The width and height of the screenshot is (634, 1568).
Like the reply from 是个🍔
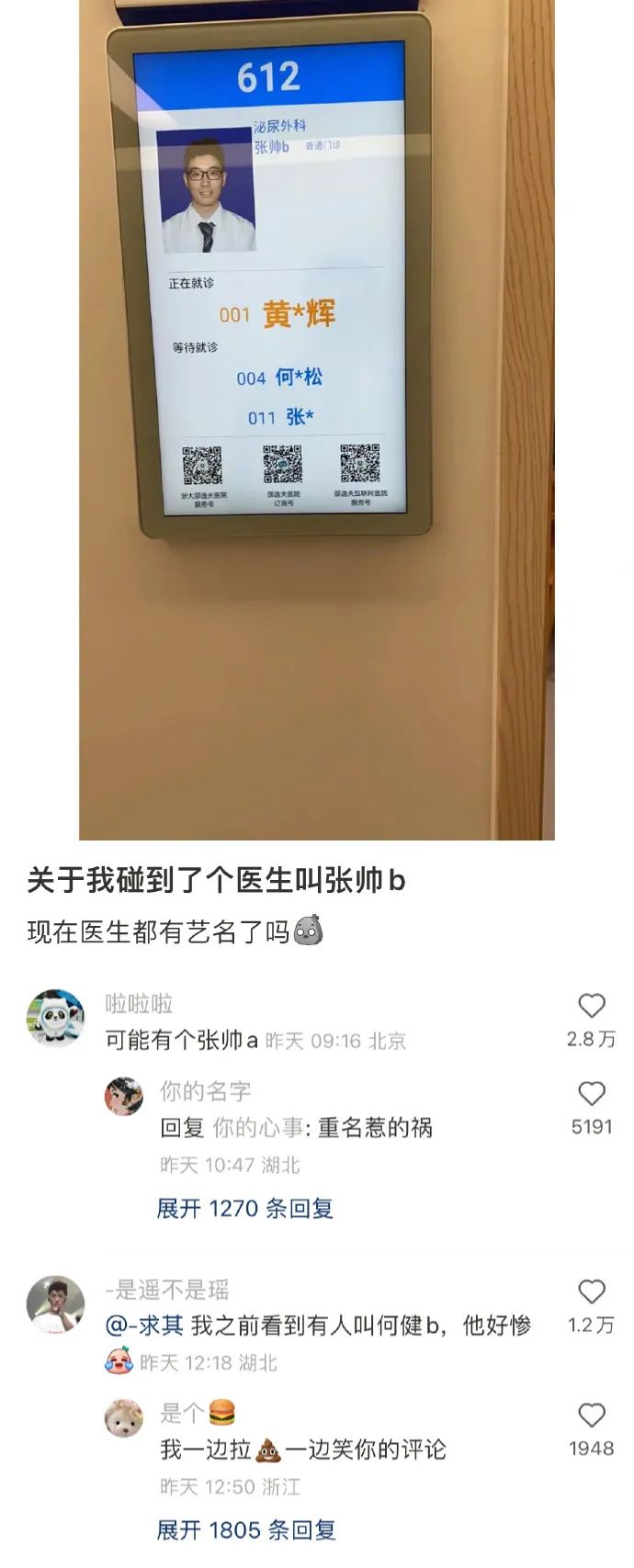click(591, 1415)
